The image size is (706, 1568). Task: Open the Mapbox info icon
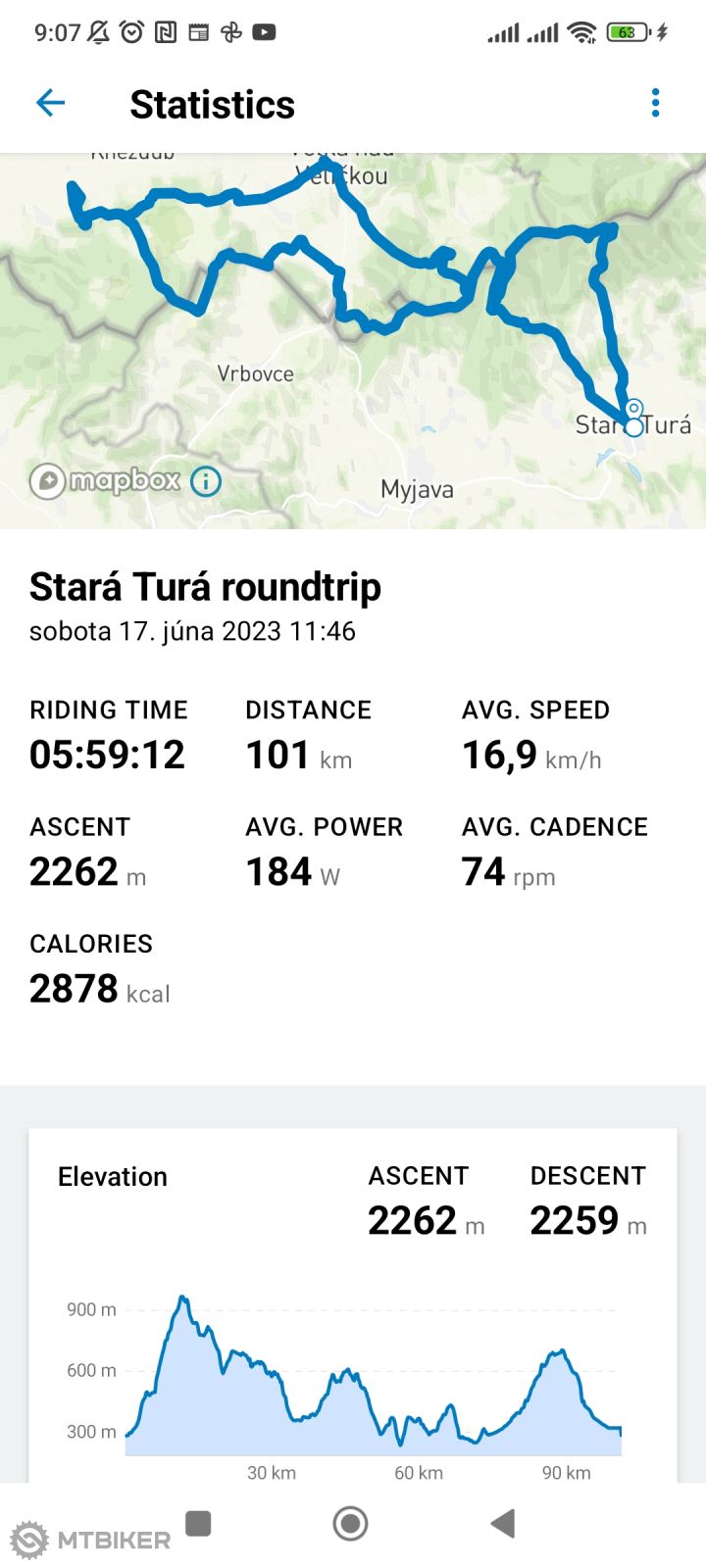(206, 481)
